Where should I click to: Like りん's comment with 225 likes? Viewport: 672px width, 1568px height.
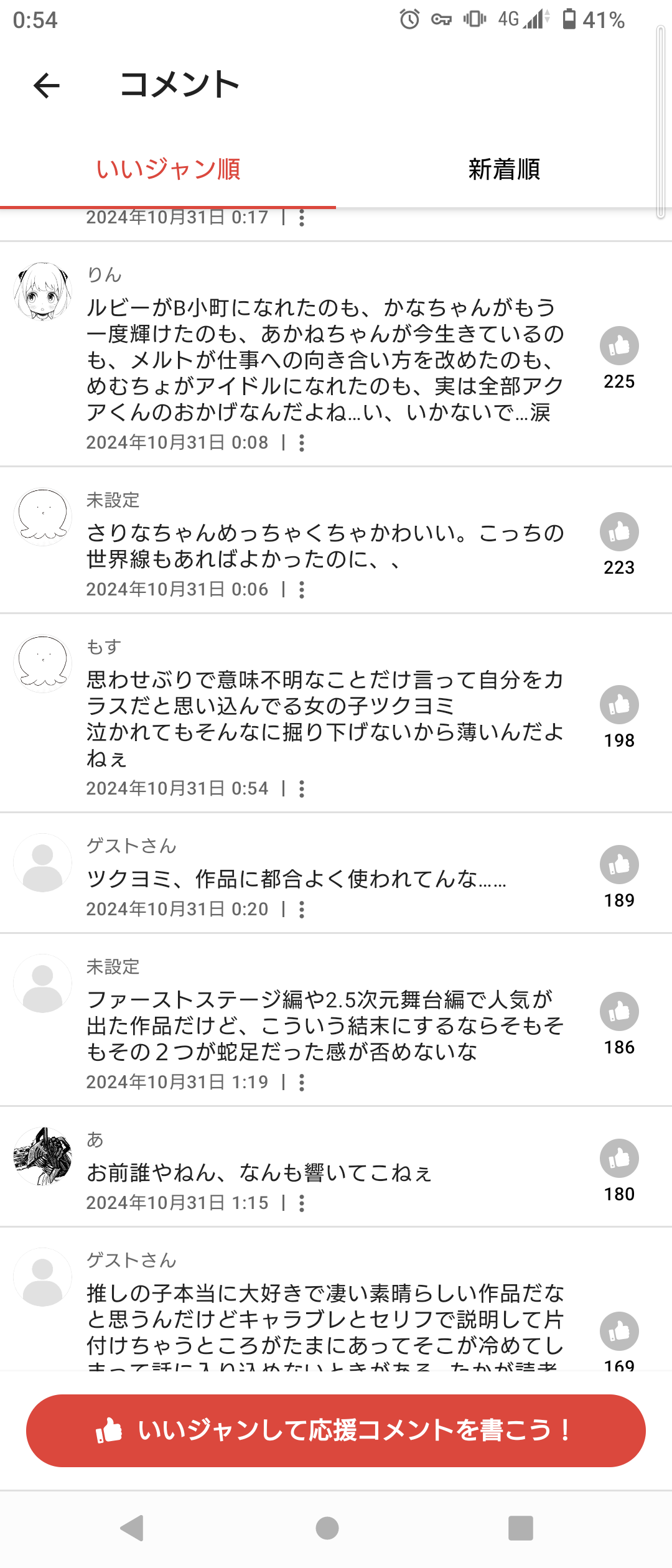(x=619, y=346)
